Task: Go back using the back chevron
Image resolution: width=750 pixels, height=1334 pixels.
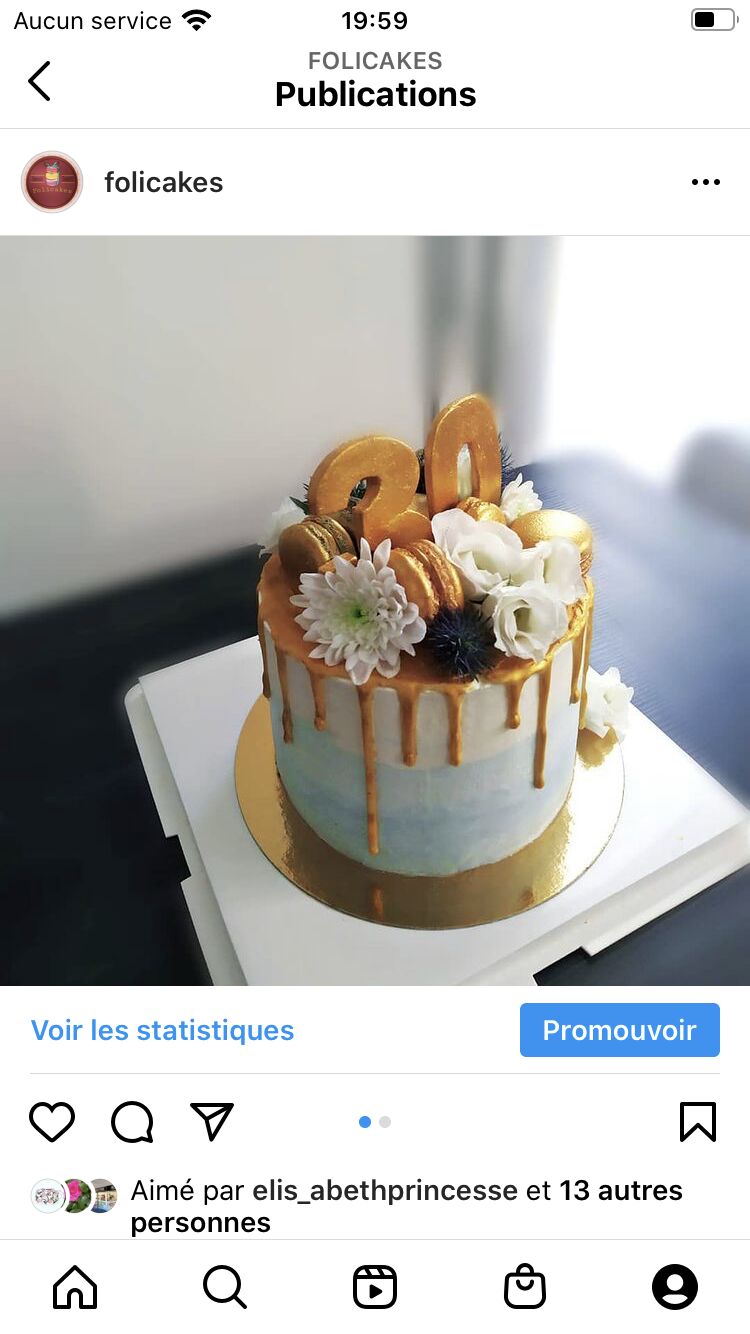Action: [38, 81]
